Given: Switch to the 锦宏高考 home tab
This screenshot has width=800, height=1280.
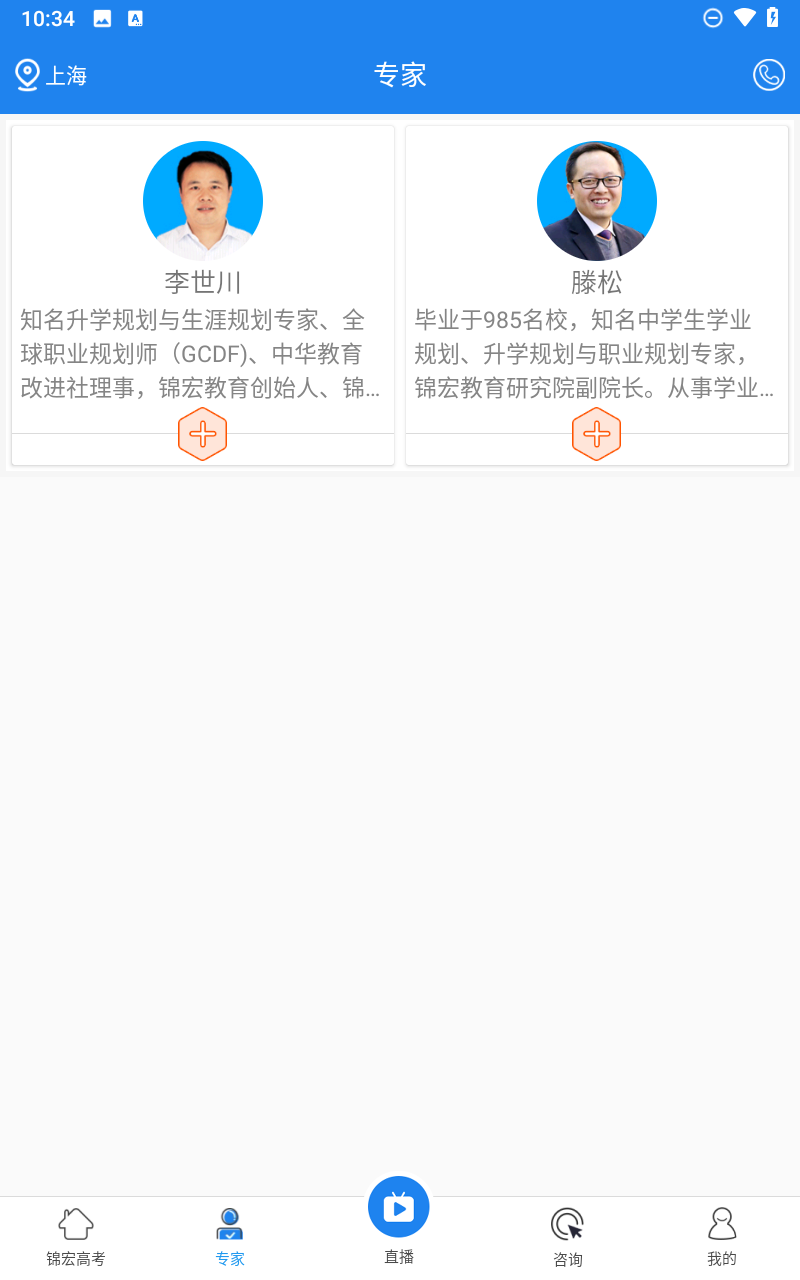Looking at the screenshot, I should coord(76,1237).
